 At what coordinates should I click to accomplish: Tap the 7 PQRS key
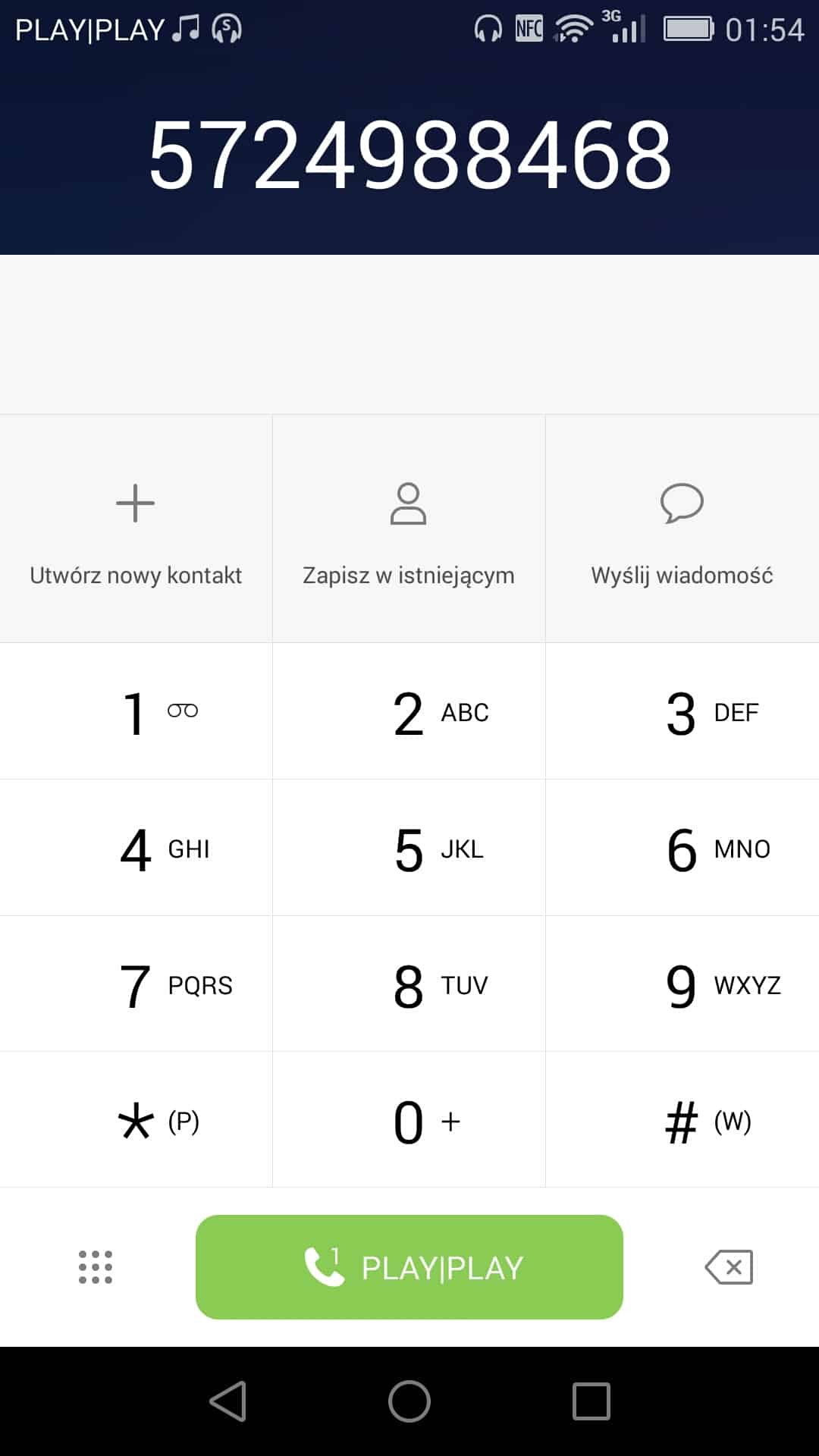[x=136, y=984]
